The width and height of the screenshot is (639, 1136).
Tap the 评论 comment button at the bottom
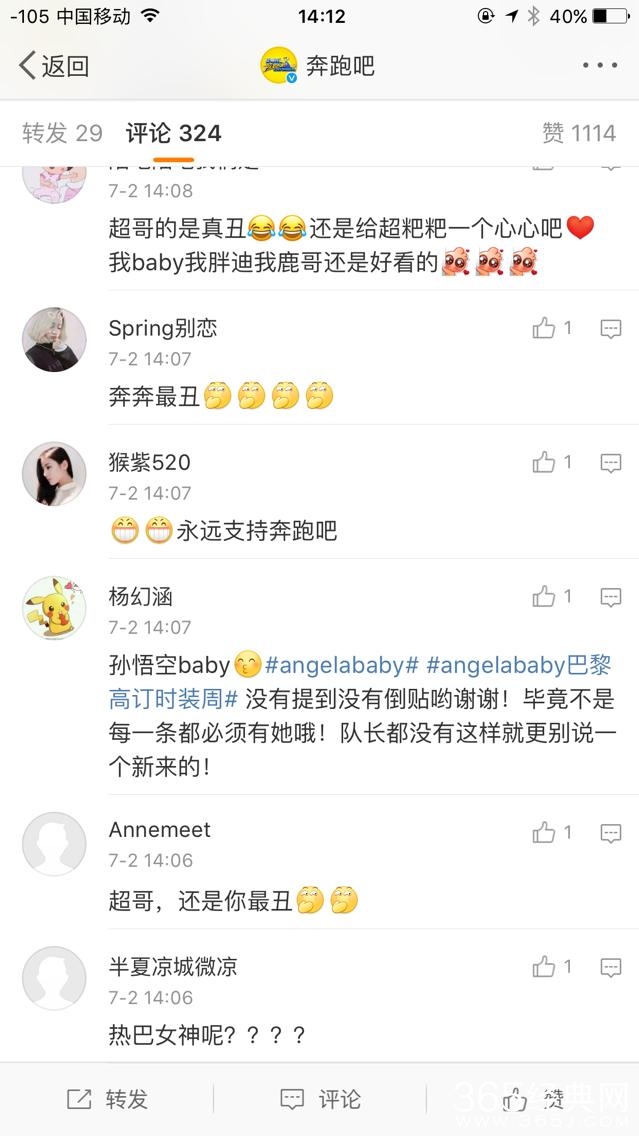point(320,1099)
